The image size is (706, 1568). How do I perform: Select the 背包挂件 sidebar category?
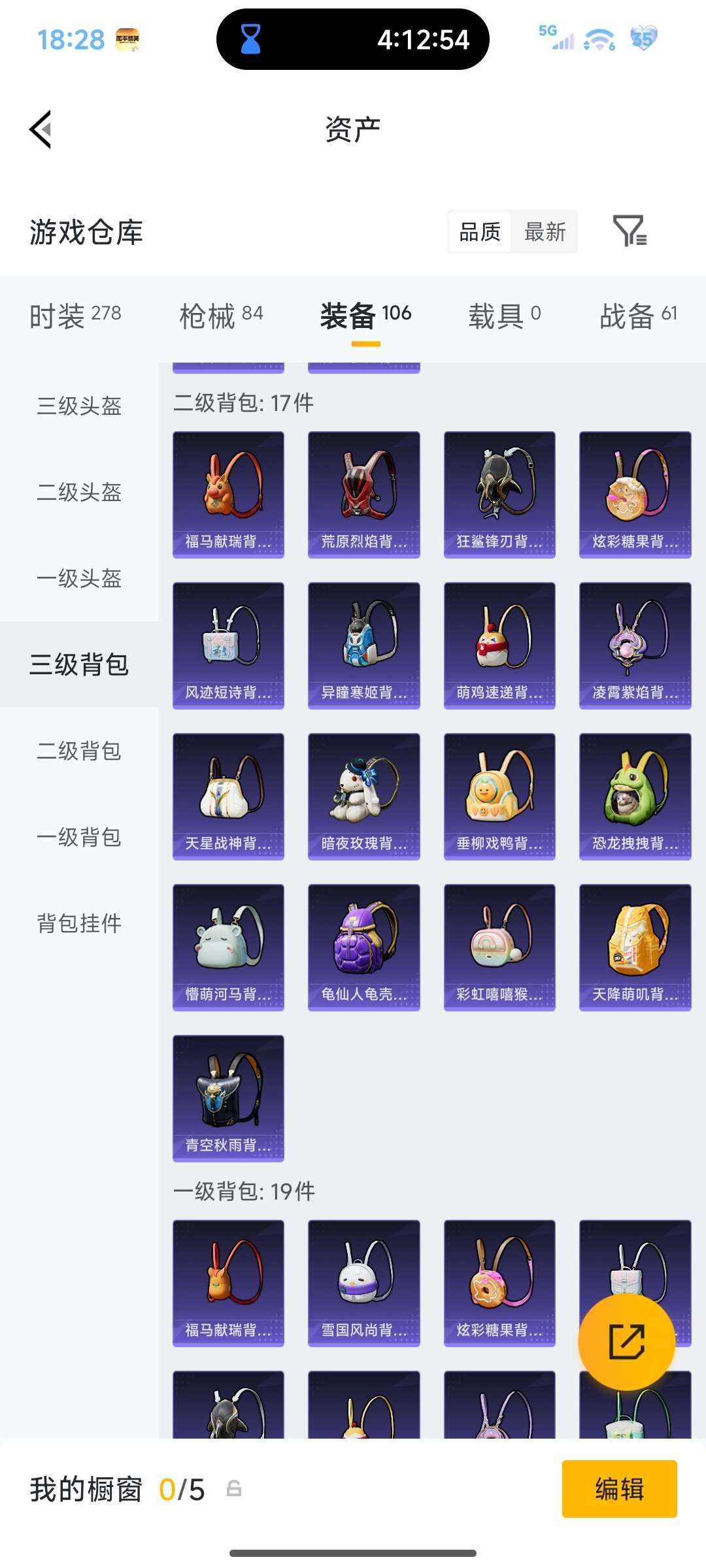pyautogui.click(x=78, y=924)
